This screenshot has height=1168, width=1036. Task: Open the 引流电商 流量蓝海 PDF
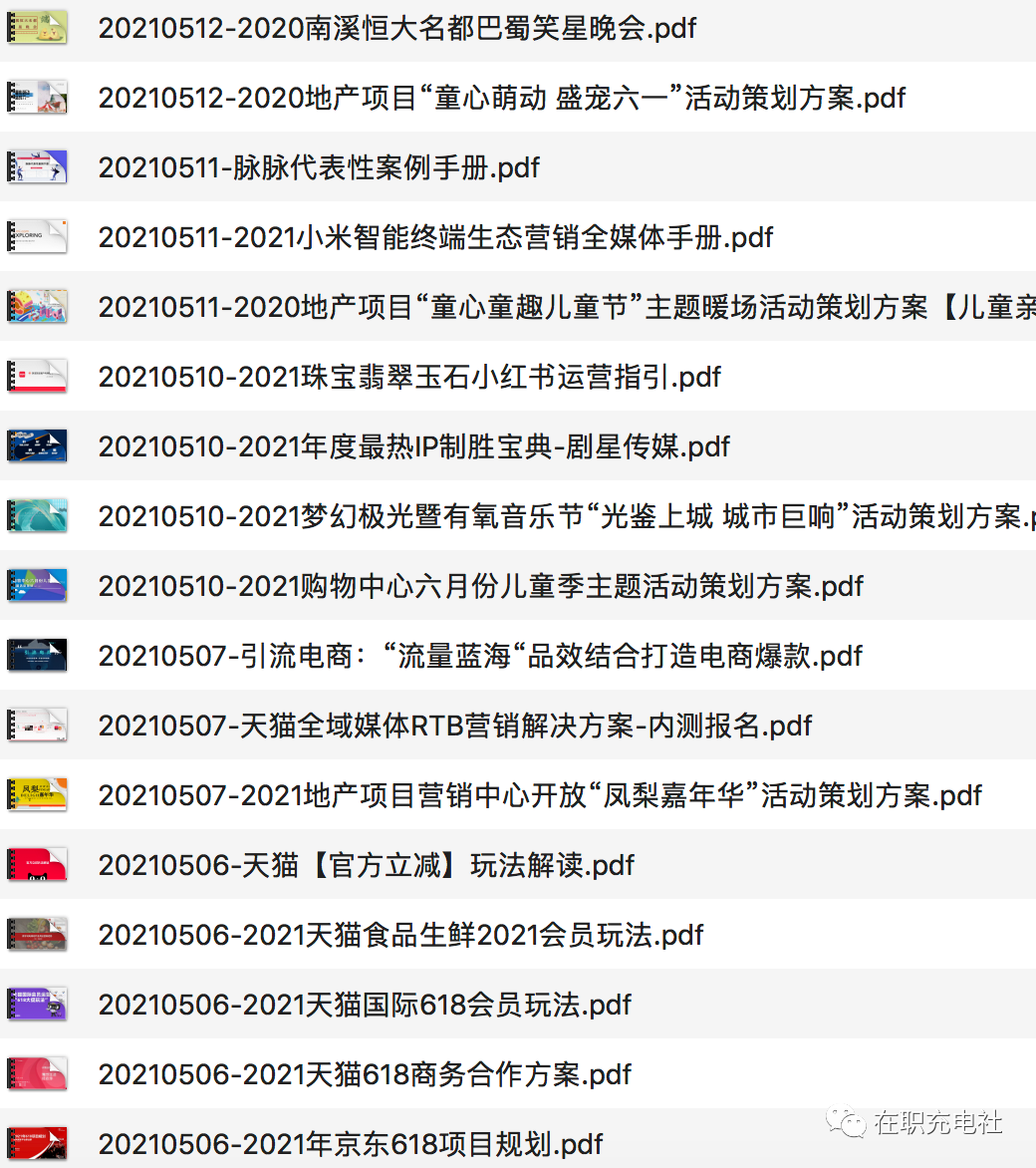[x=480, y=656]
